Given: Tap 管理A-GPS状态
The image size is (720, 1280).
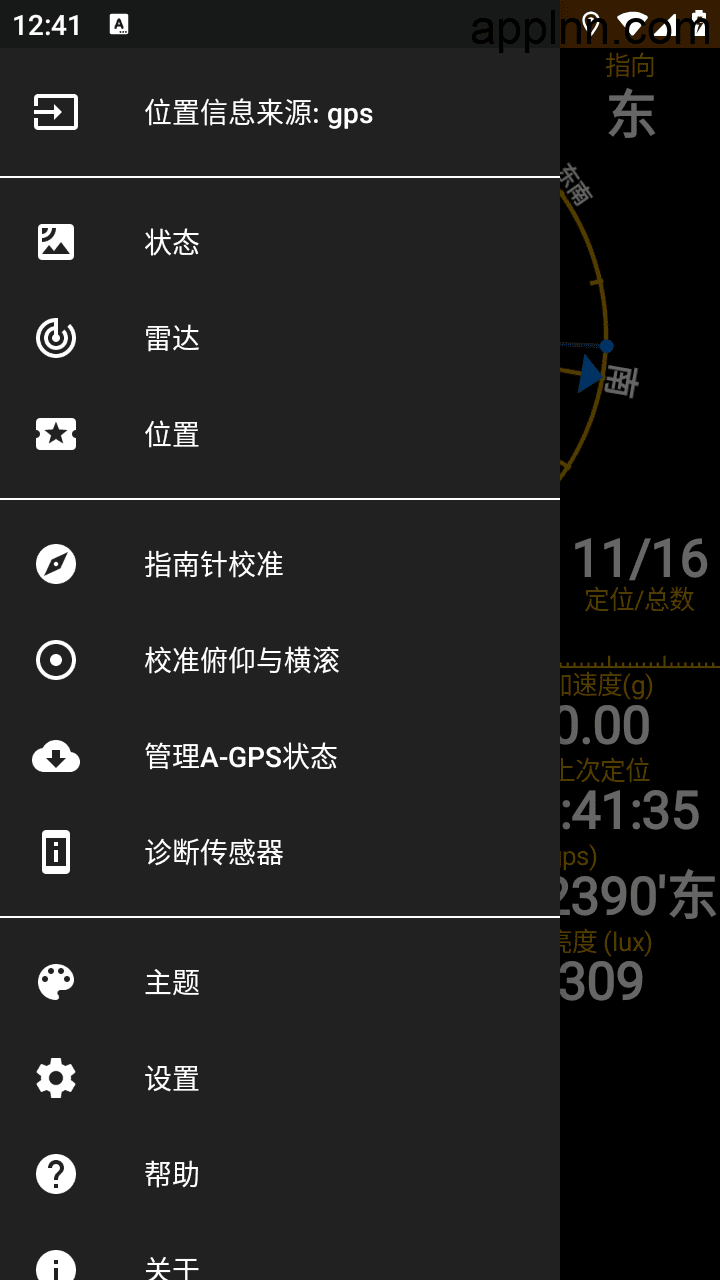Looking at the screenshot, I should 280,756.
